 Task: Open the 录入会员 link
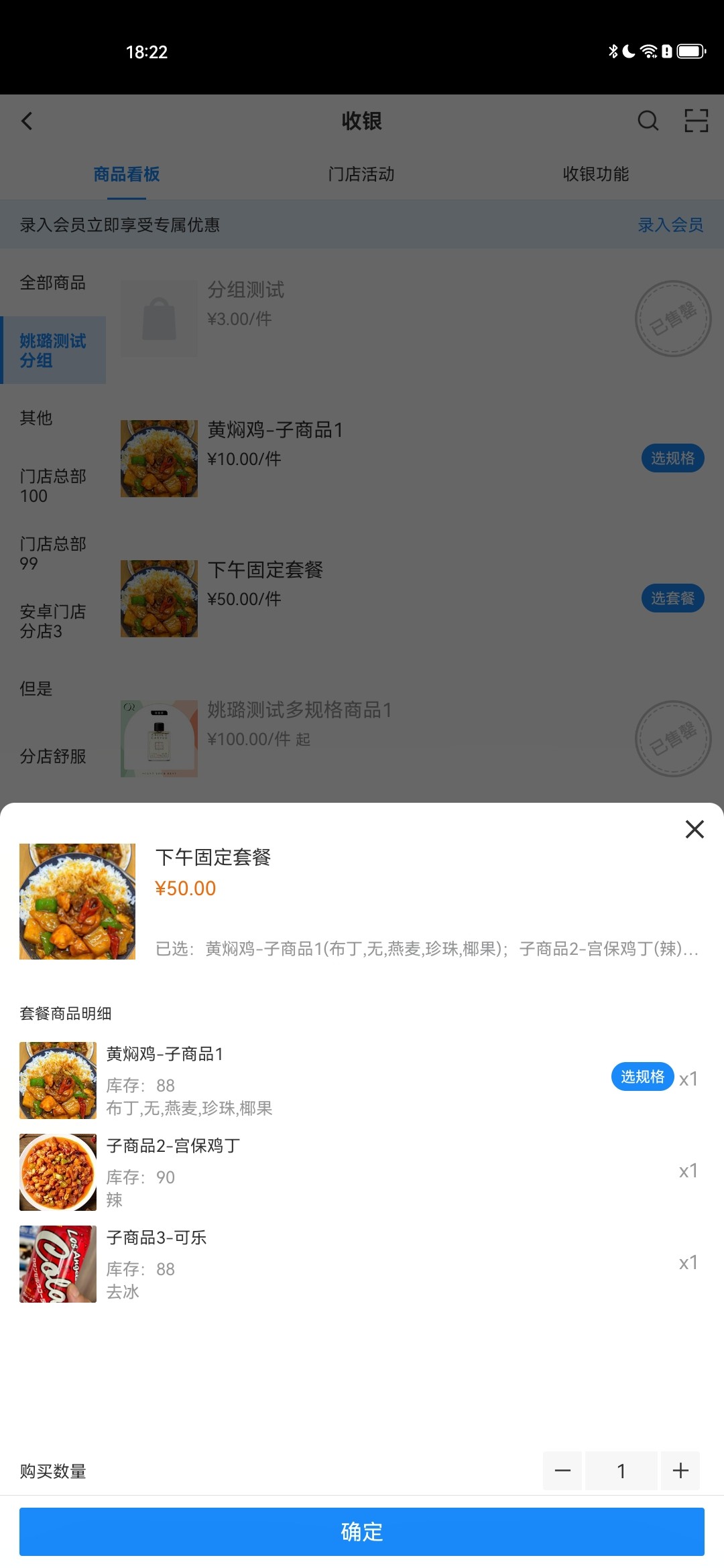tap(671, 226)
